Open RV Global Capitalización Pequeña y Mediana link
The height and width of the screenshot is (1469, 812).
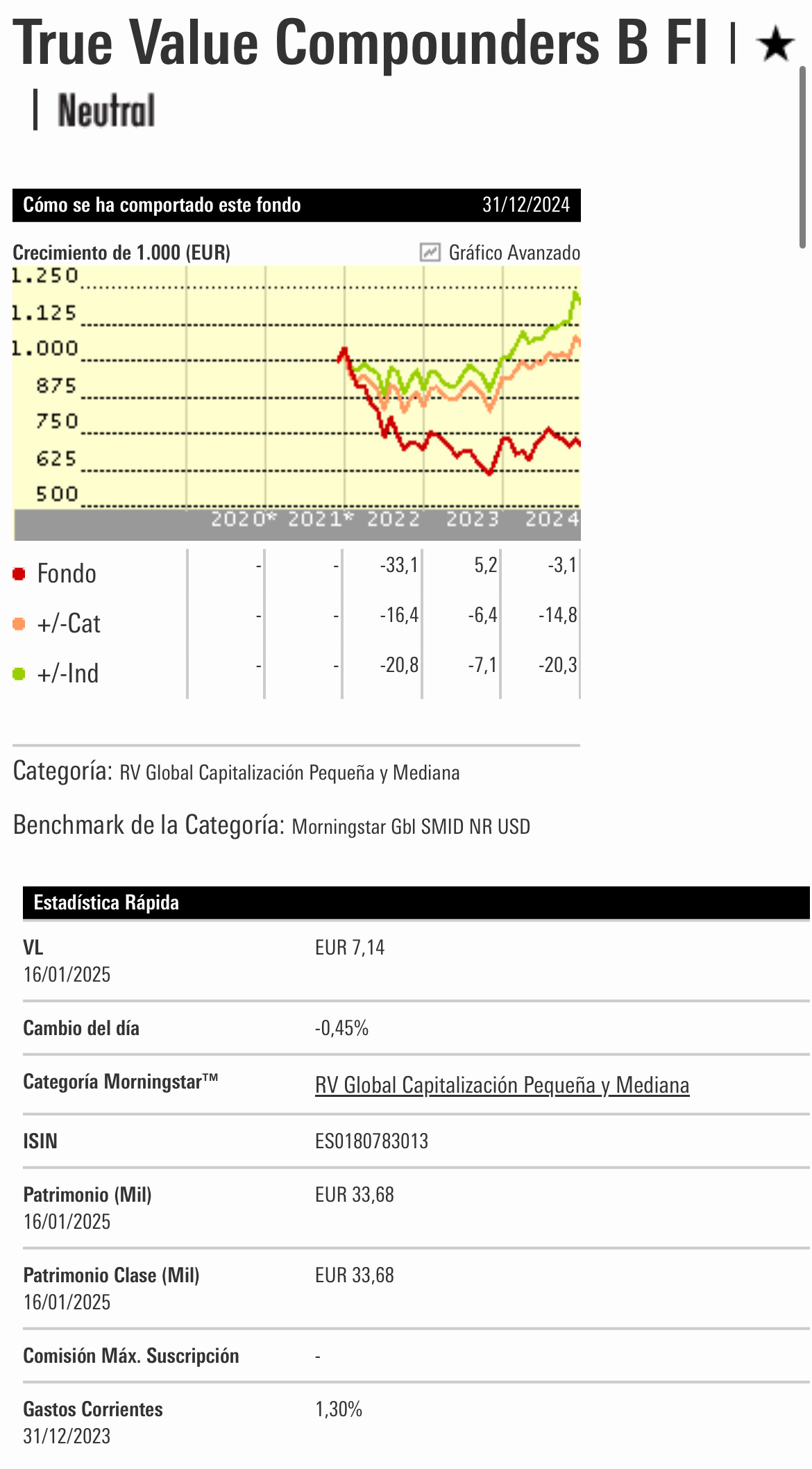coord(502,1085)
